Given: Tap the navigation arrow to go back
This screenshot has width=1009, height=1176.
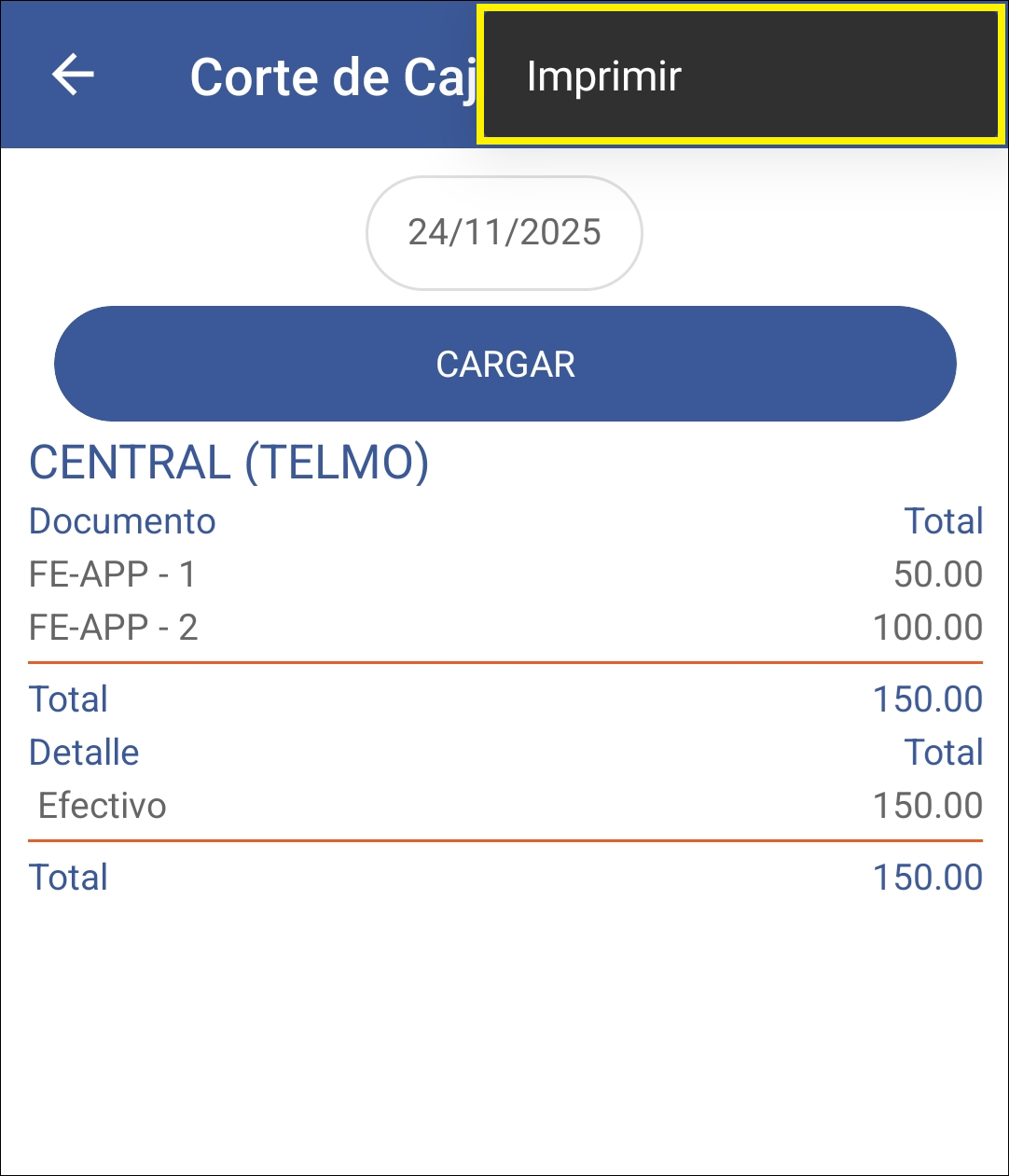Looking at the screenshot, I should 71,76.
